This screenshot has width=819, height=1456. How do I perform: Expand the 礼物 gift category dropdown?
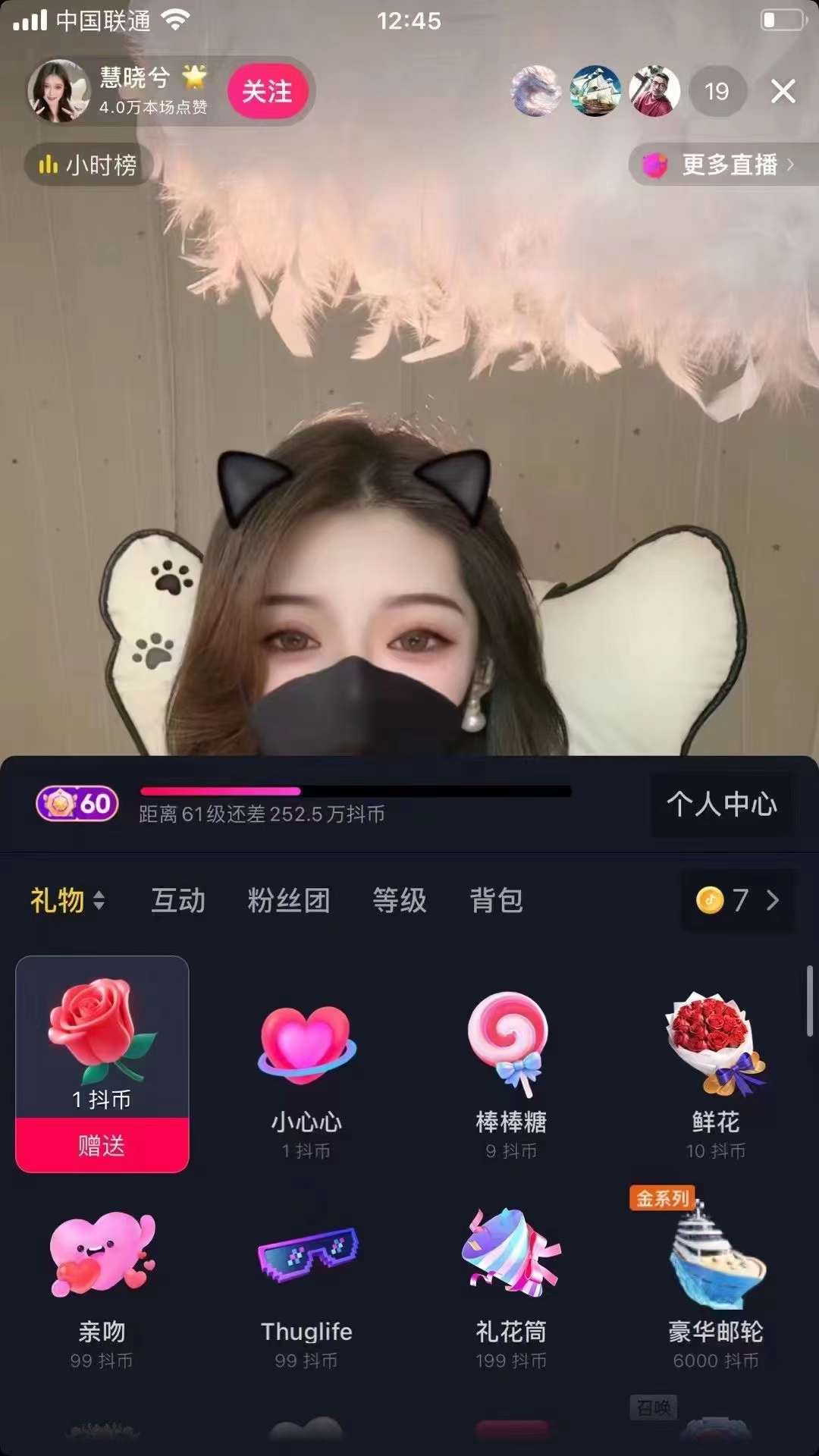(67, 900)
